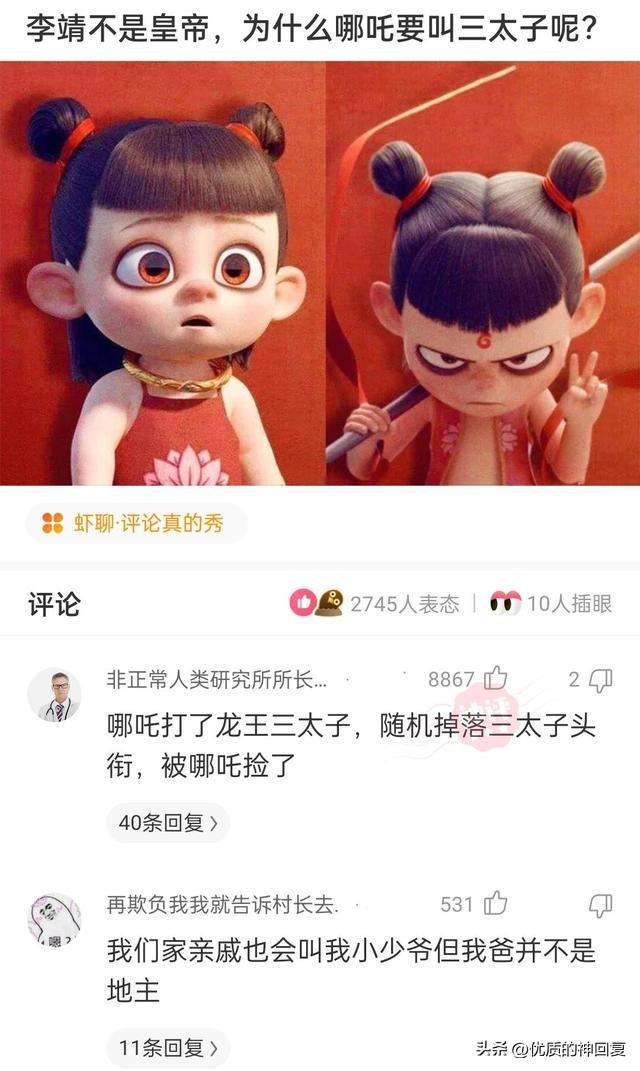This screenshot has height=1071, width=640.
Task: Open 非正常人类研究所所长's profile avatar
Action: click(x=54, y=696)
